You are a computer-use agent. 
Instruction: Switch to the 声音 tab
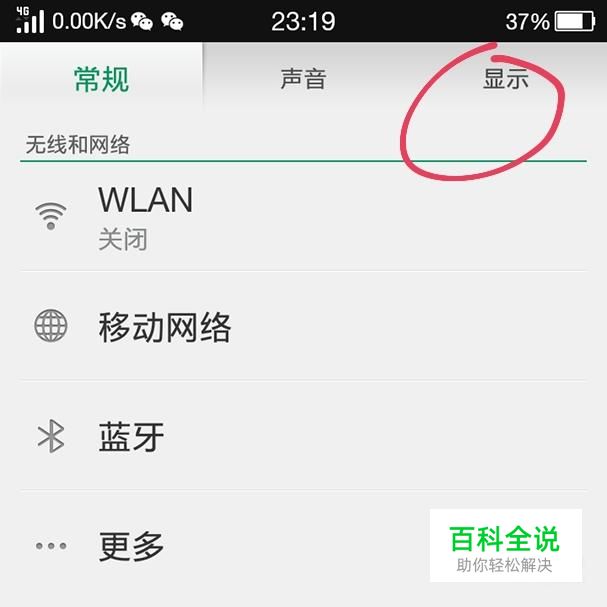point(304,79)
